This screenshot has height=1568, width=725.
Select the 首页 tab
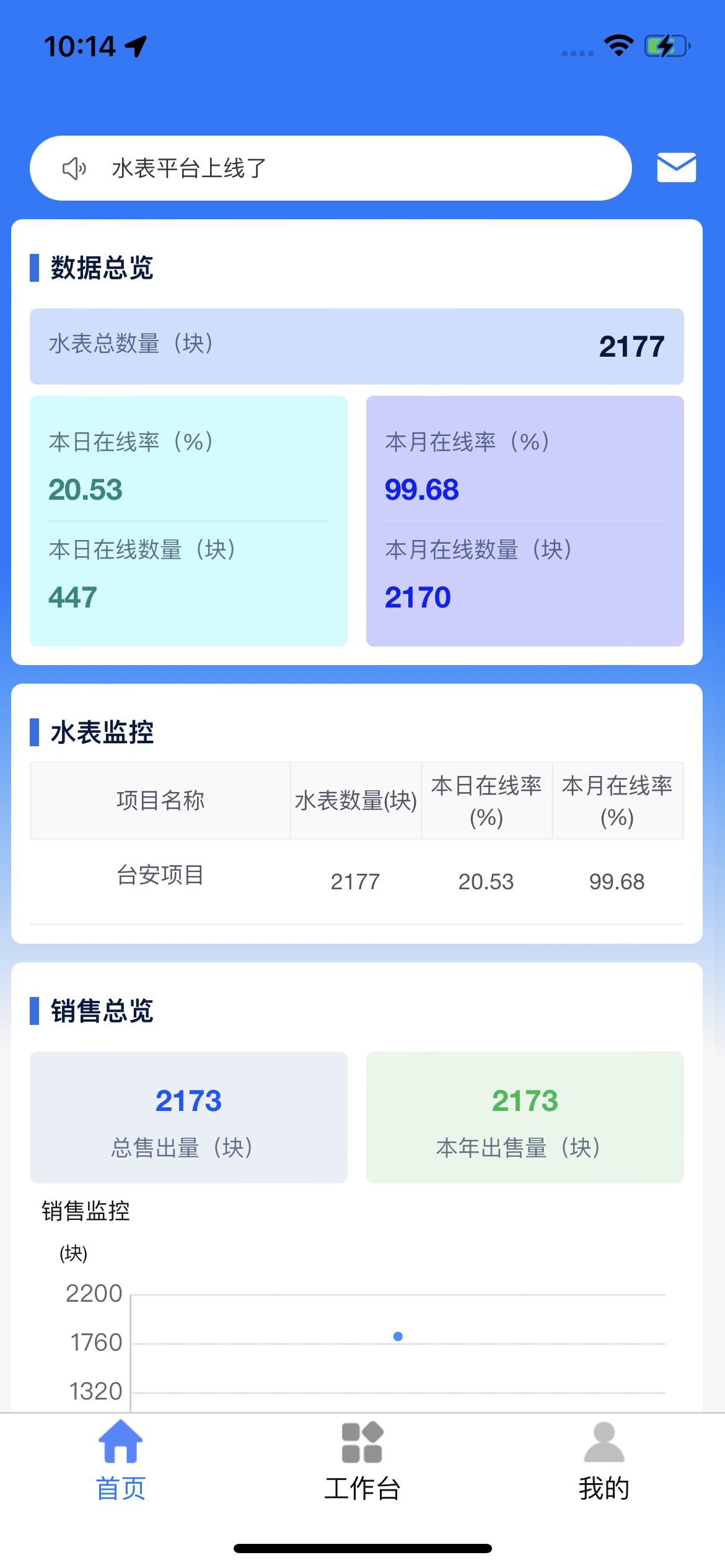[x=121, y=1460]
